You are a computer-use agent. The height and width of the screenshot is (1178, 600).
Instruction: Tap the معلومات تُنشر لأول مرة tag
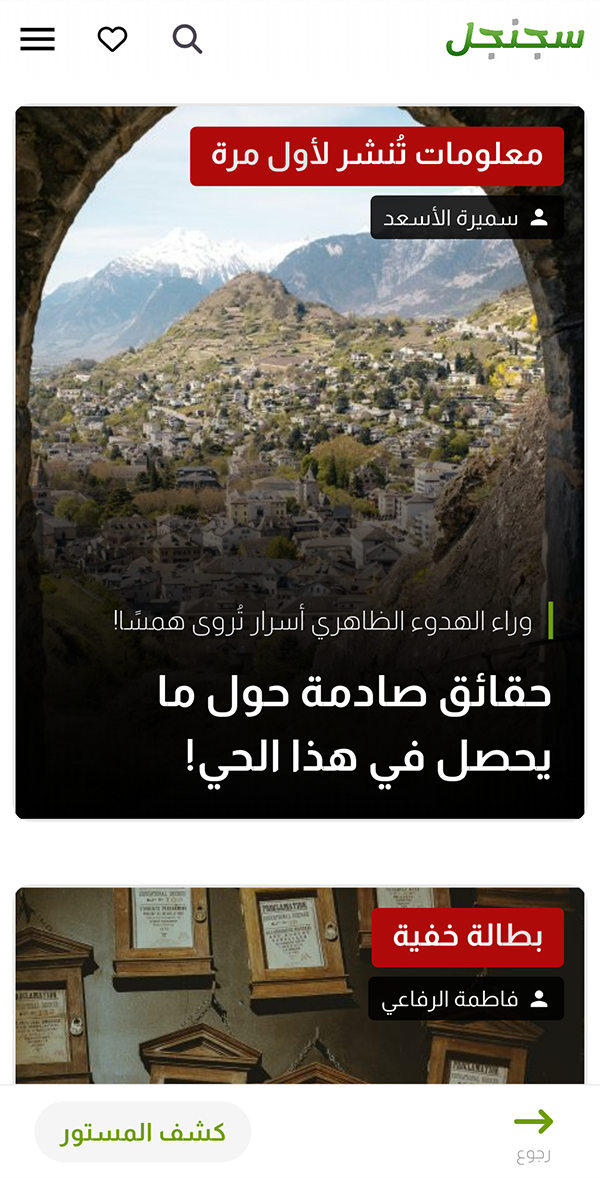pyautogui.click(x=377, y=156)
